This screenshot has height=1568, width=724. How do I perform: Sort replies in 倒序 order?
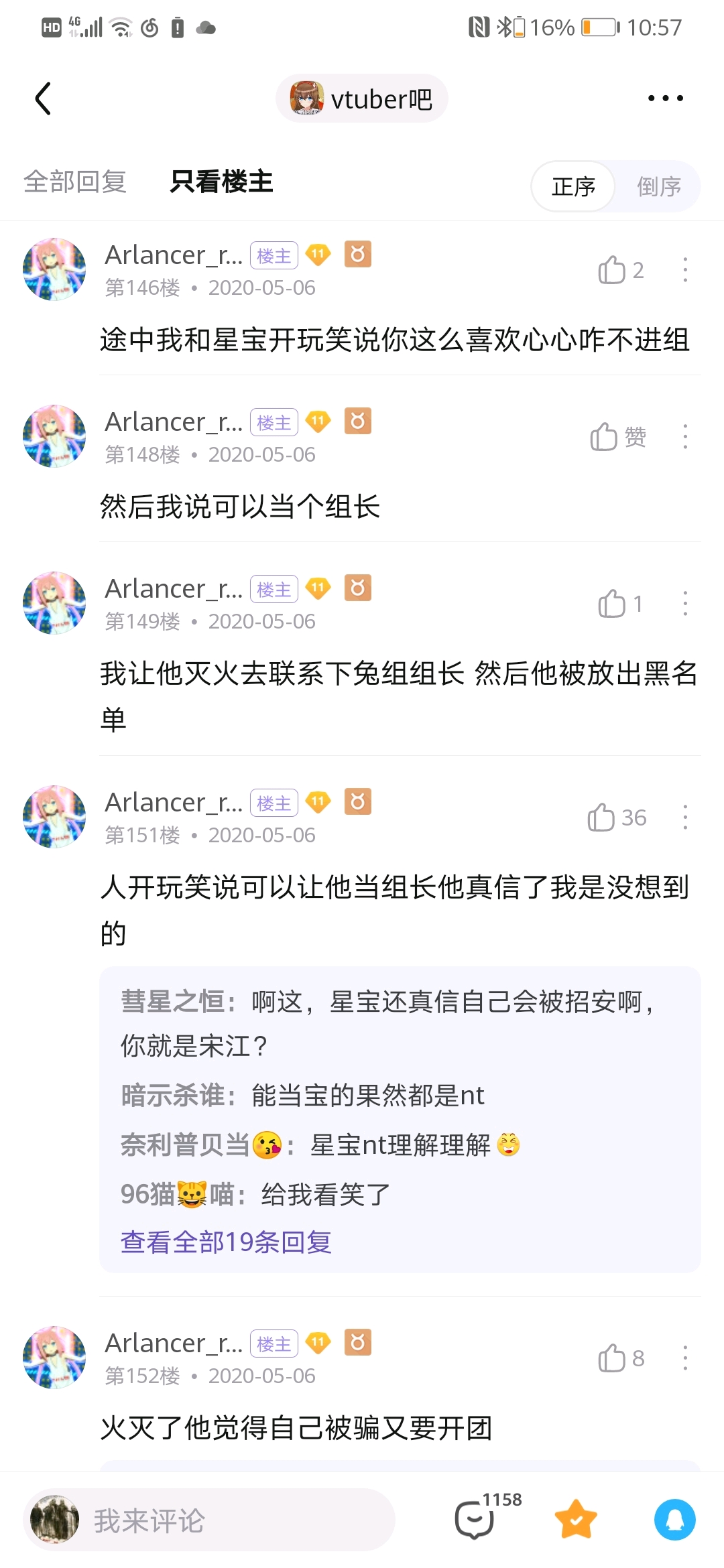[x=658, y=186]
